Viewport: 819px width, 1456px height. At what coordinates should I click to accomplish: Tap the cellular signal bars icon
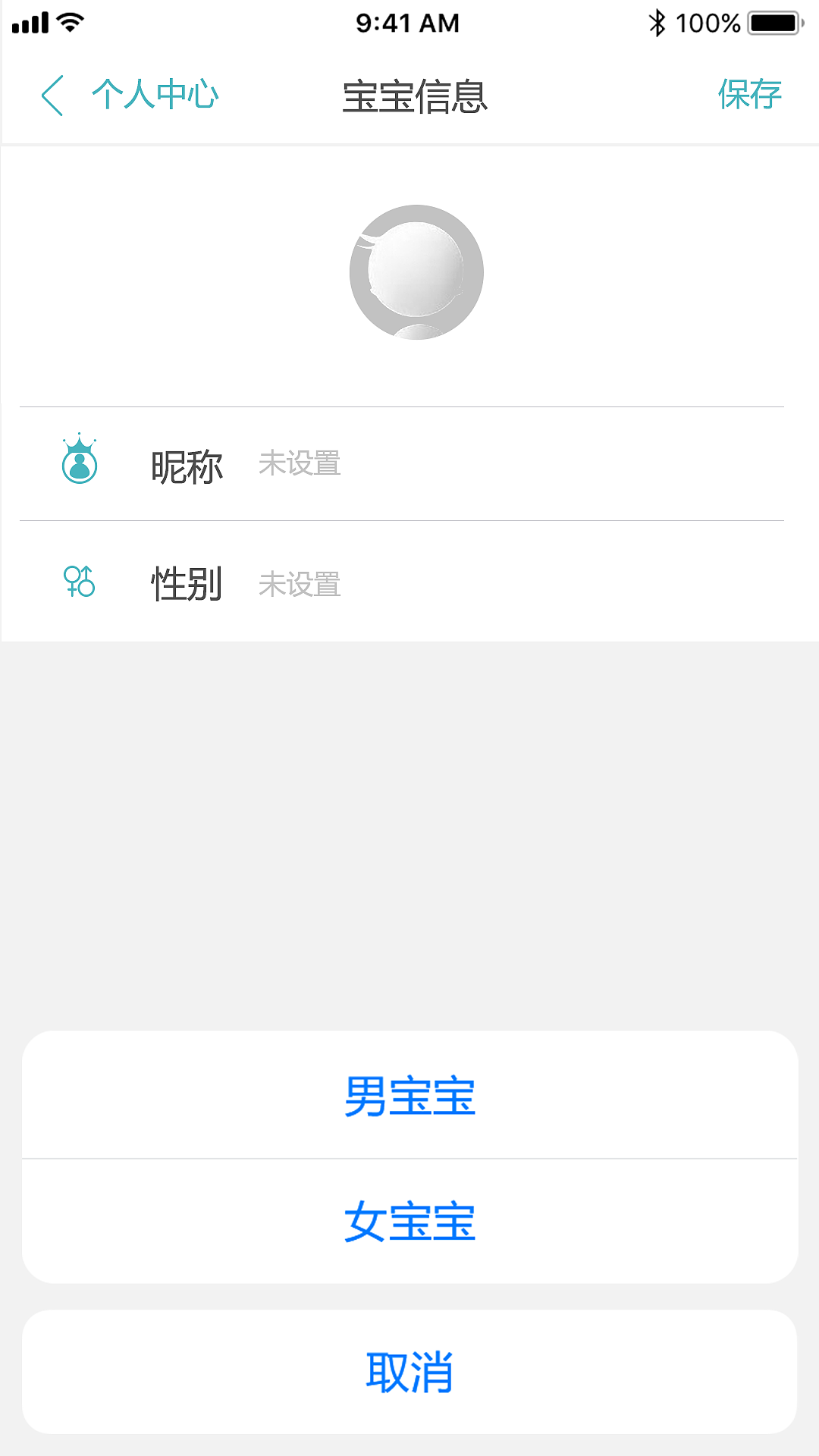tap(30, 22)
